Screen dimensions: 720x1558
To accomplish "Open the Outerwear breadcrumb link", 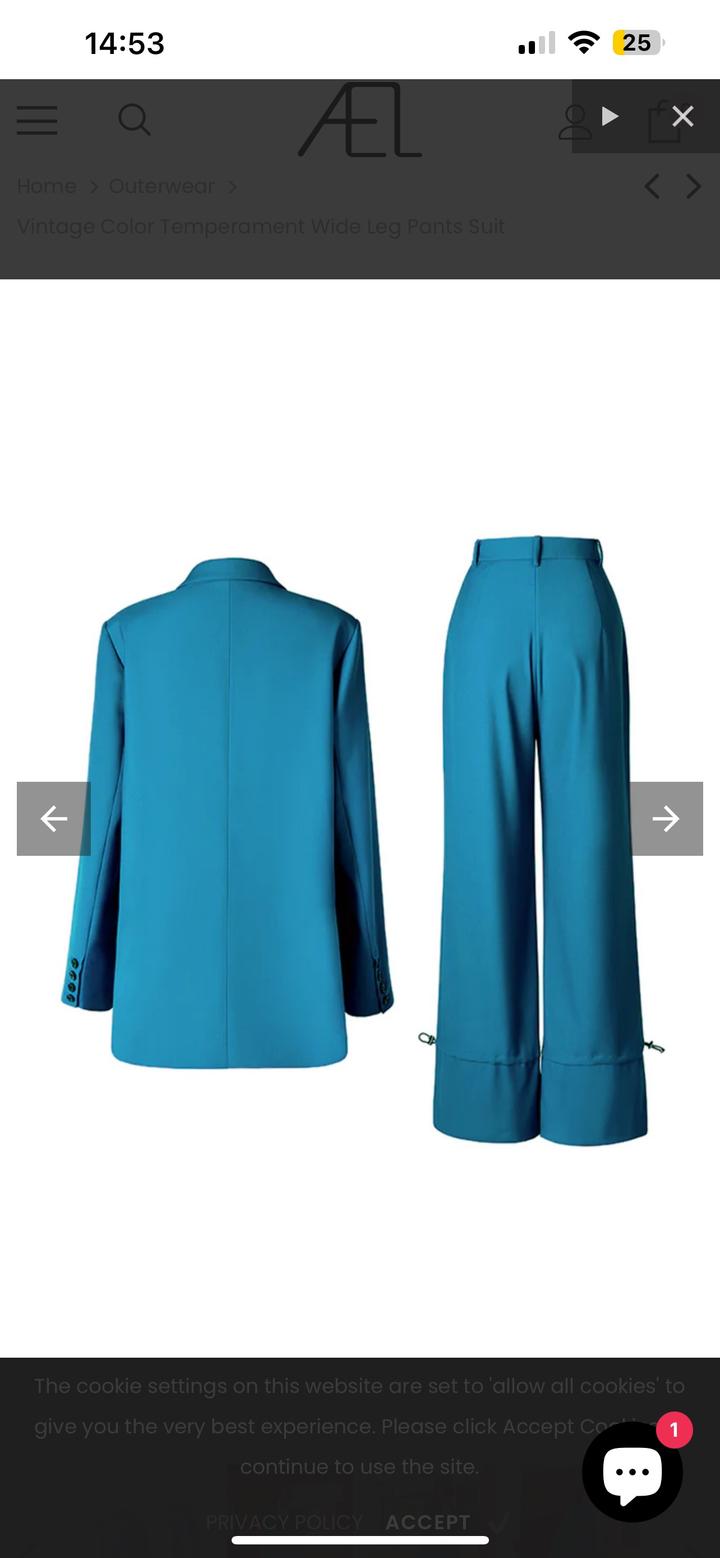I will click(162, 186).
